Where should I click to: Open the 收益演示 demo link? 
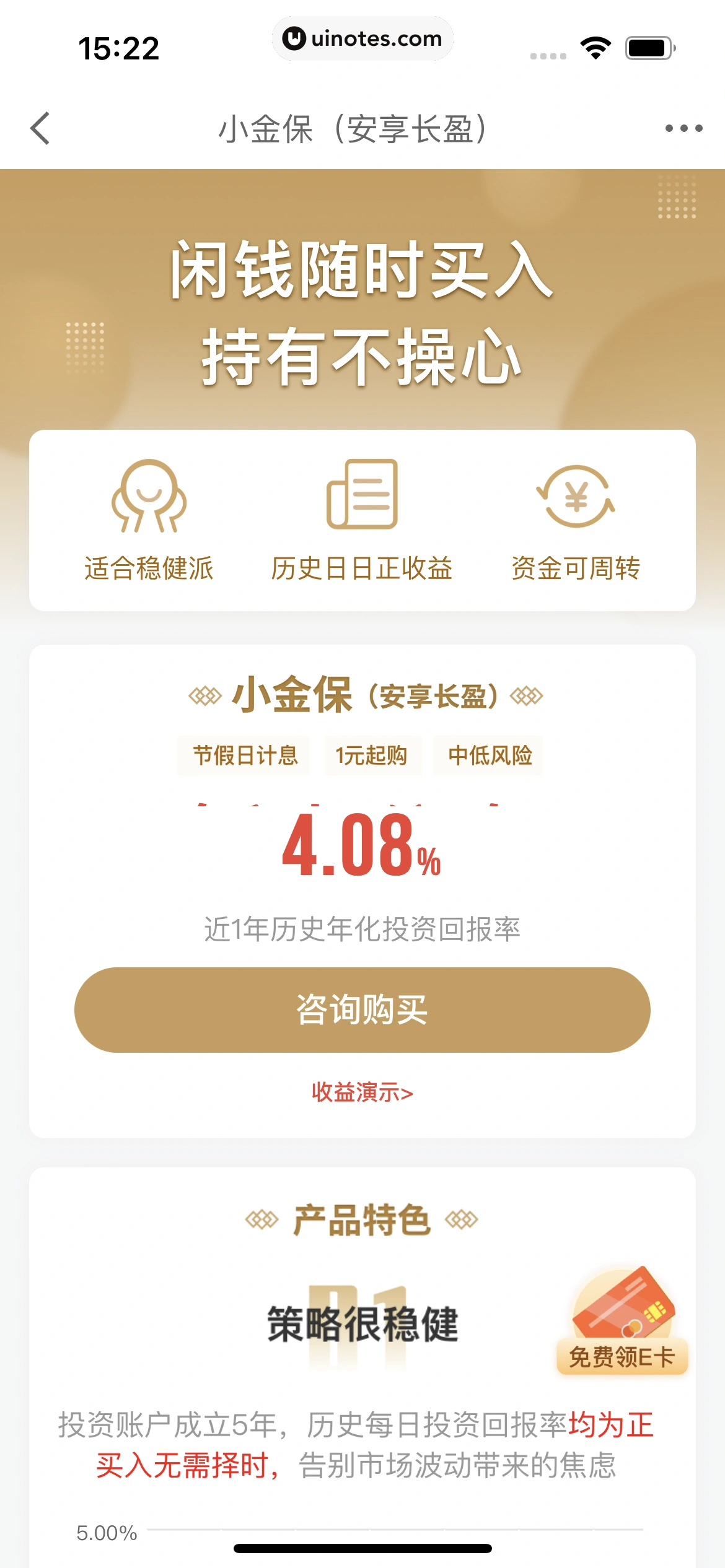[362, 1092]
